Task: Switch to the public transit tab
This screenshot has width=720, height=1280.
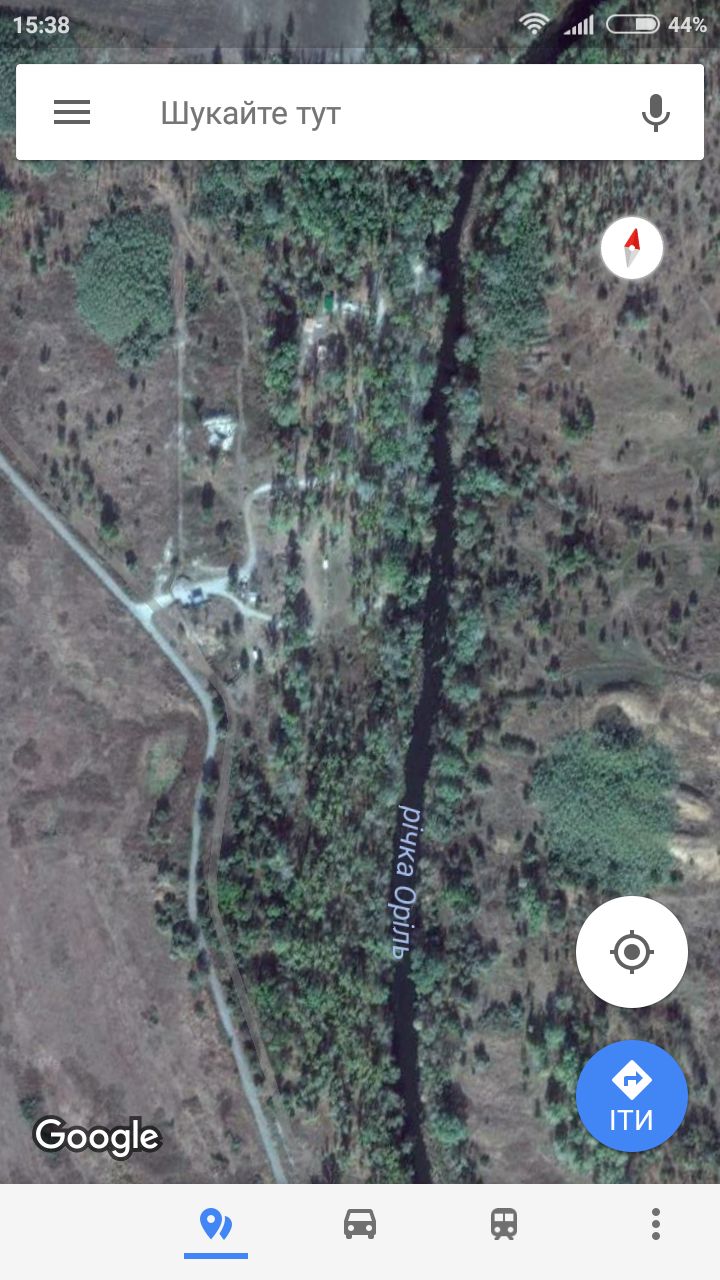Action: click(x=504, y=1224)
